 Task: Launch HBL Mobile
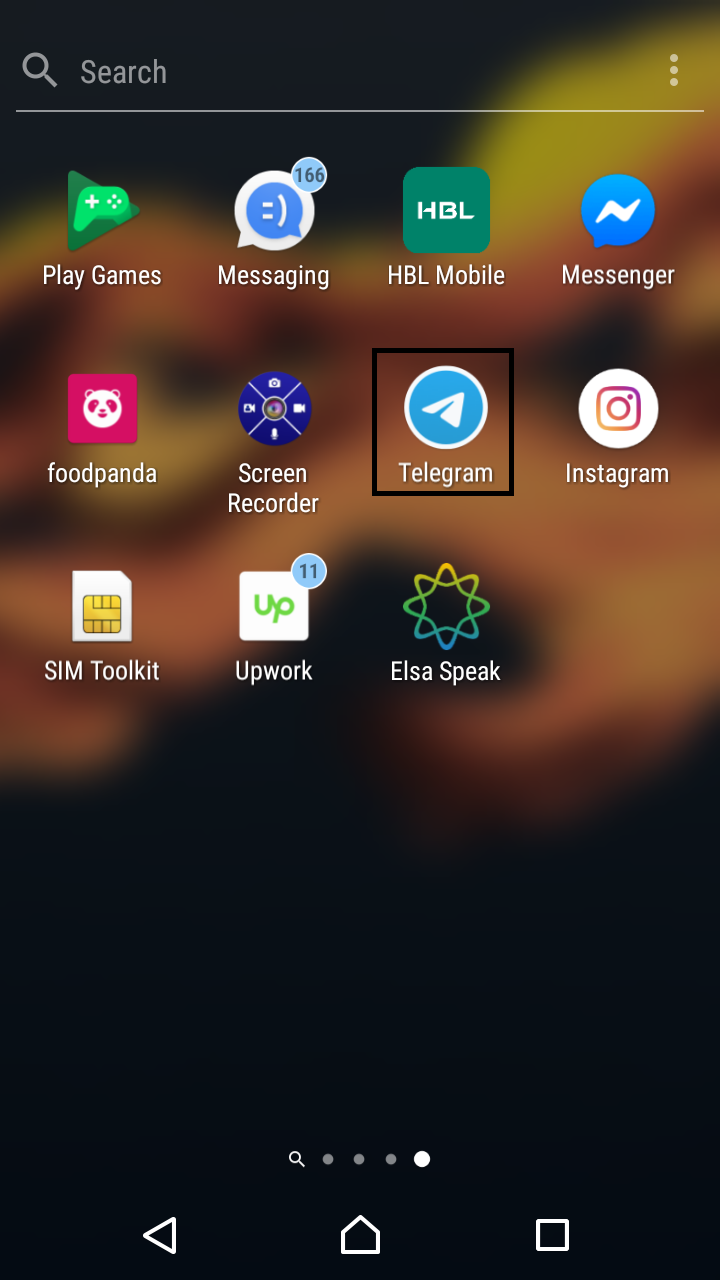(446, 228)
